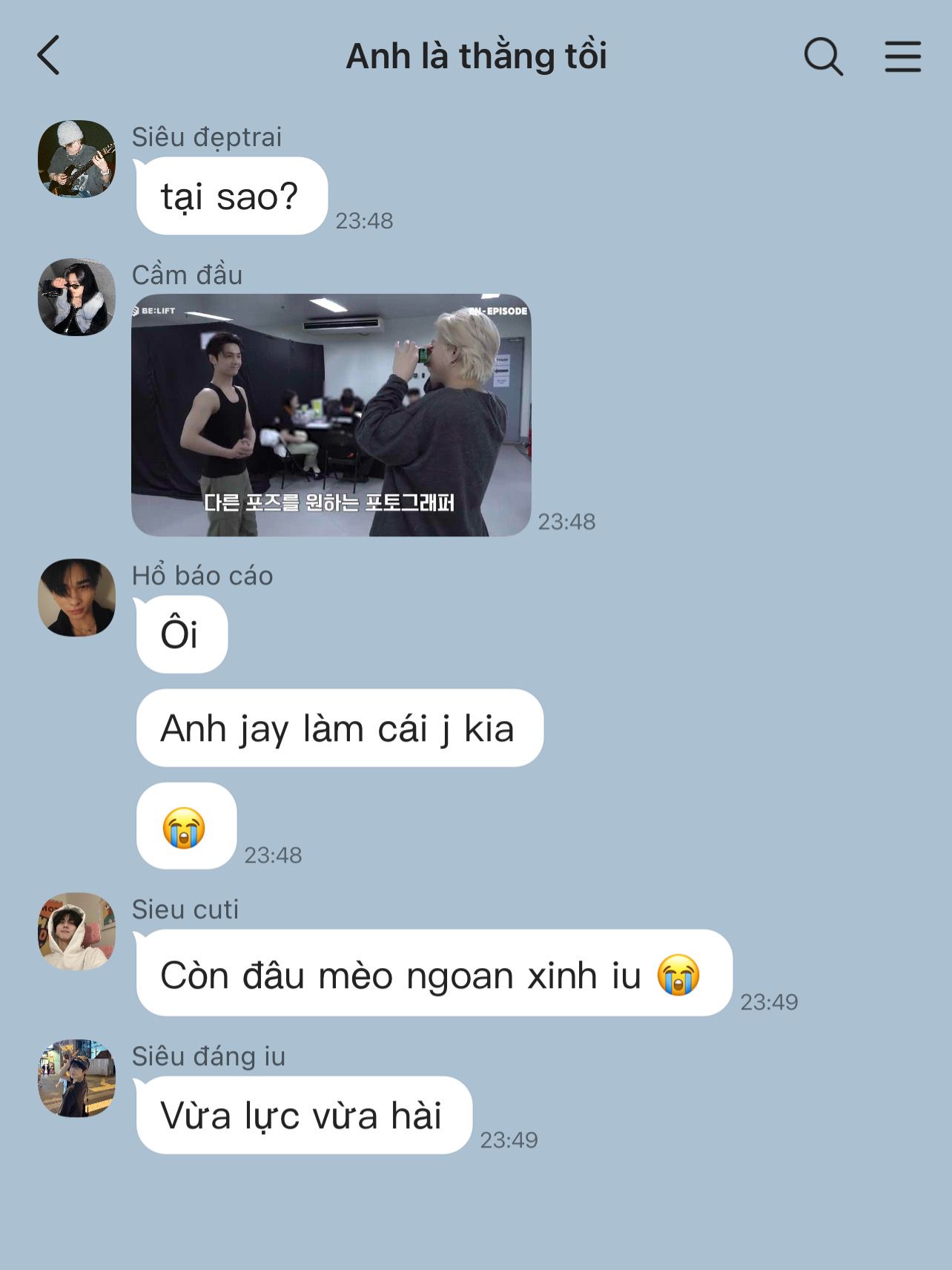Open Sieu cuti's profile avatar
Image resolution: width=952 pixels, height=1270 pixels.
[x=76, y=931]
